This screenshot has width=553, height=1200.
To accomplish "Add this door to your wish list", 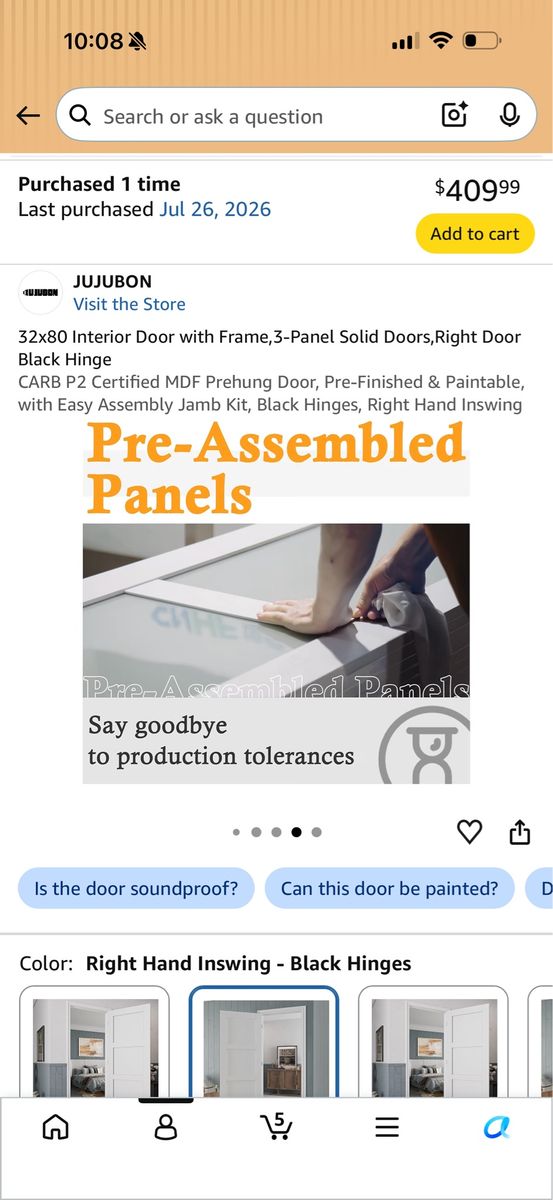I will [469, 831].
